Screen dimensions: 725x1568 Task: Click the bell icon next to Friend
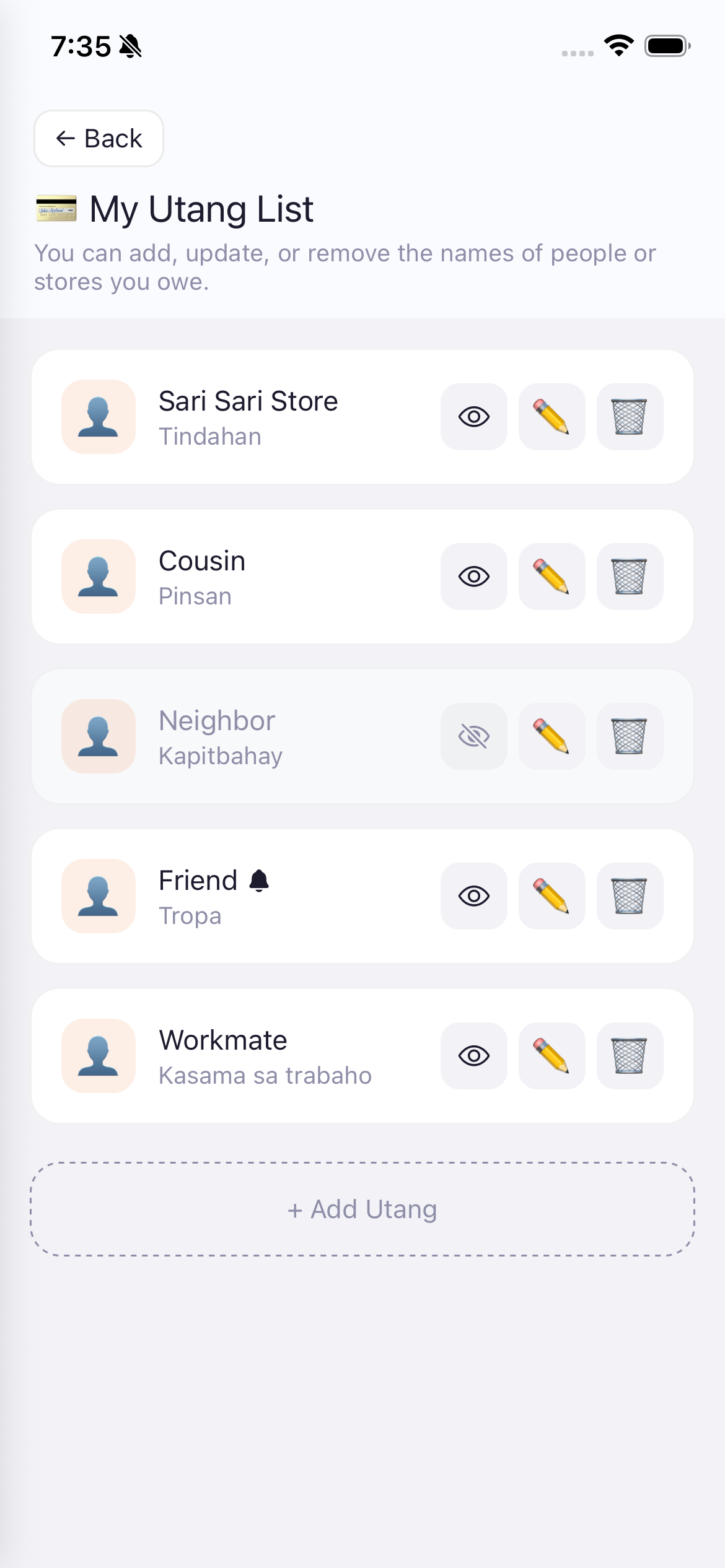(260, 880)
